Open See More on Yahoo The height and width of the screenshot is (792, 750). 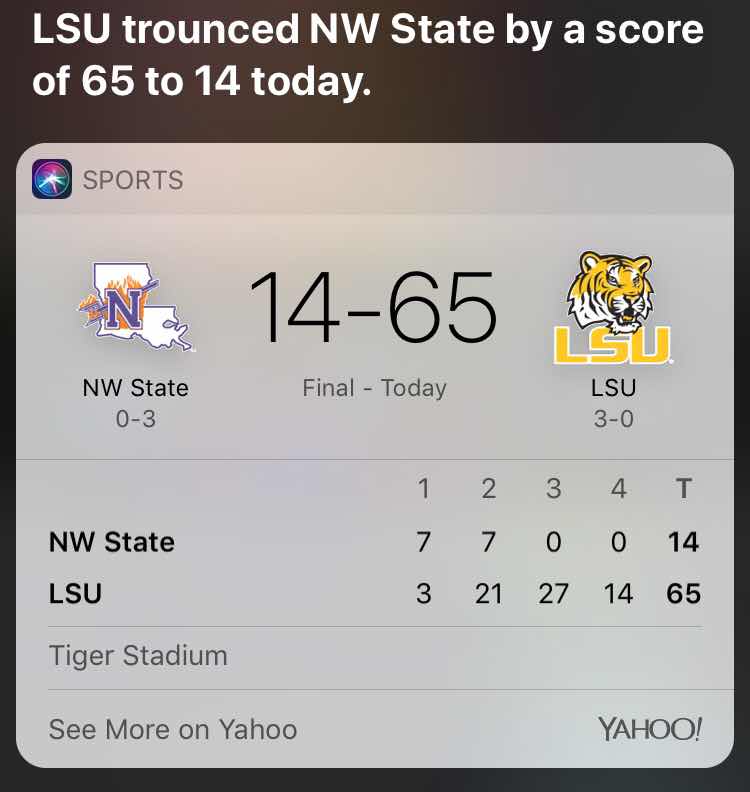(x=173, y=729)
